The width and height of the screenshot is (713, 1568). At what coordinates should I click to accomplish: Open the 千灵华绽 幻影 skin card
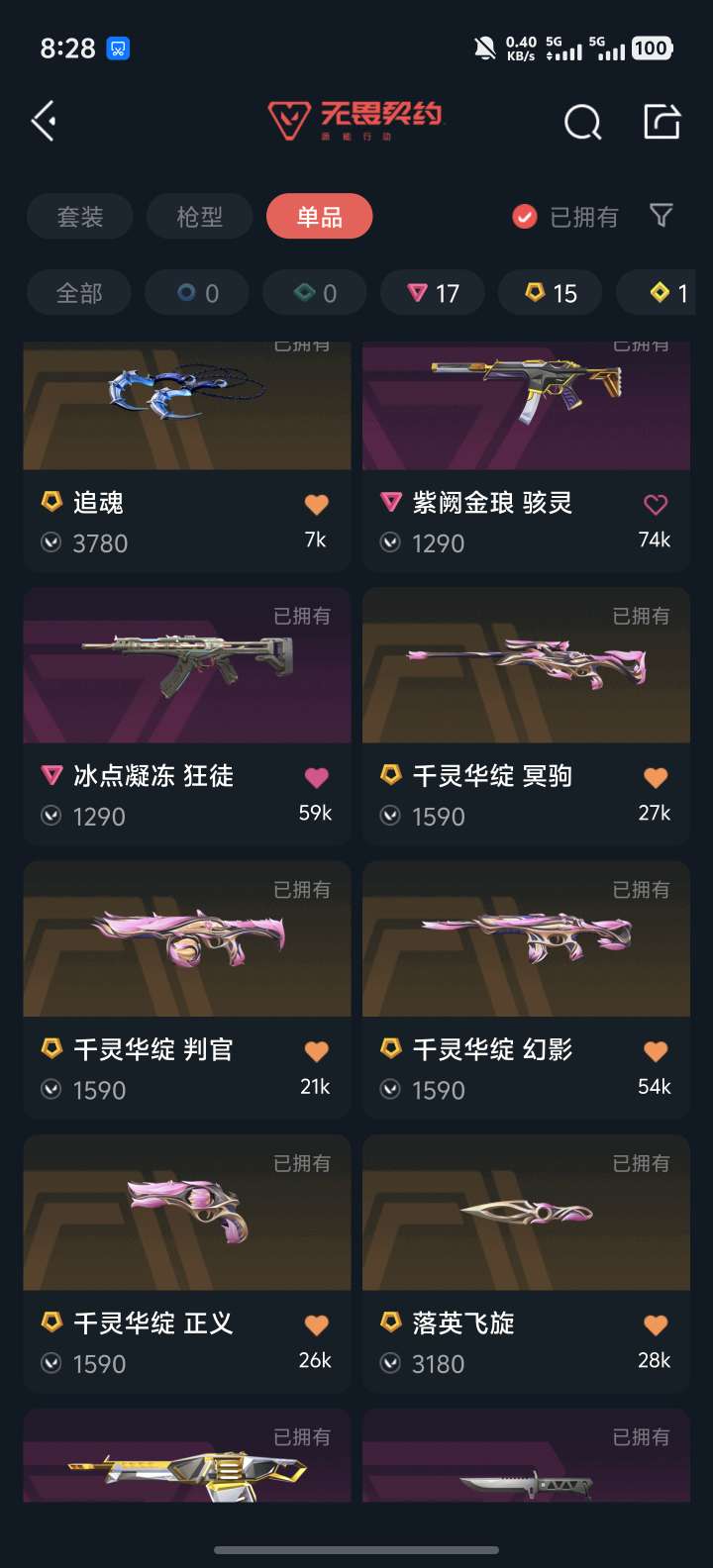point(526,990)
